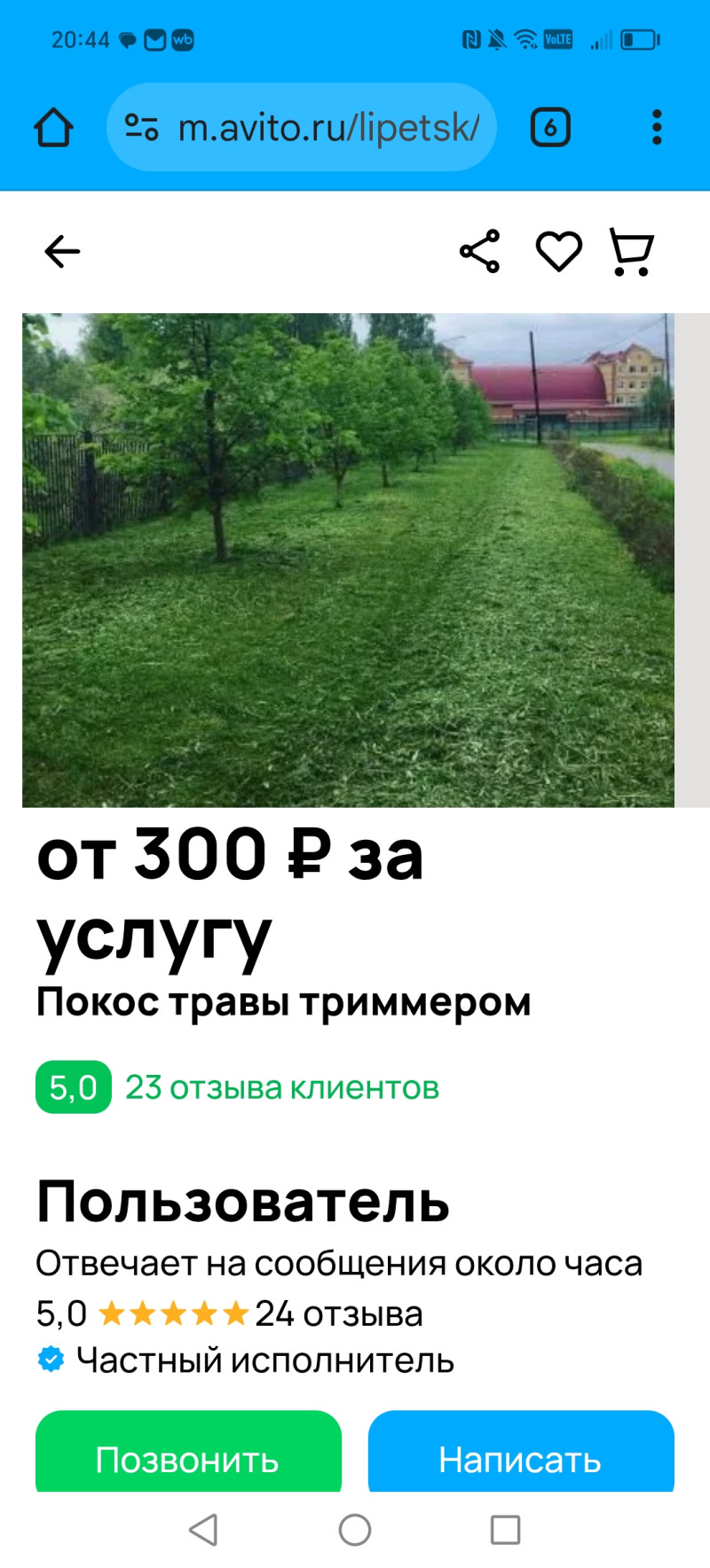The width and height of the screenshot is (710, 1568).
Task: Share this grass mowing listing
Action: click(x=480, y=252)
